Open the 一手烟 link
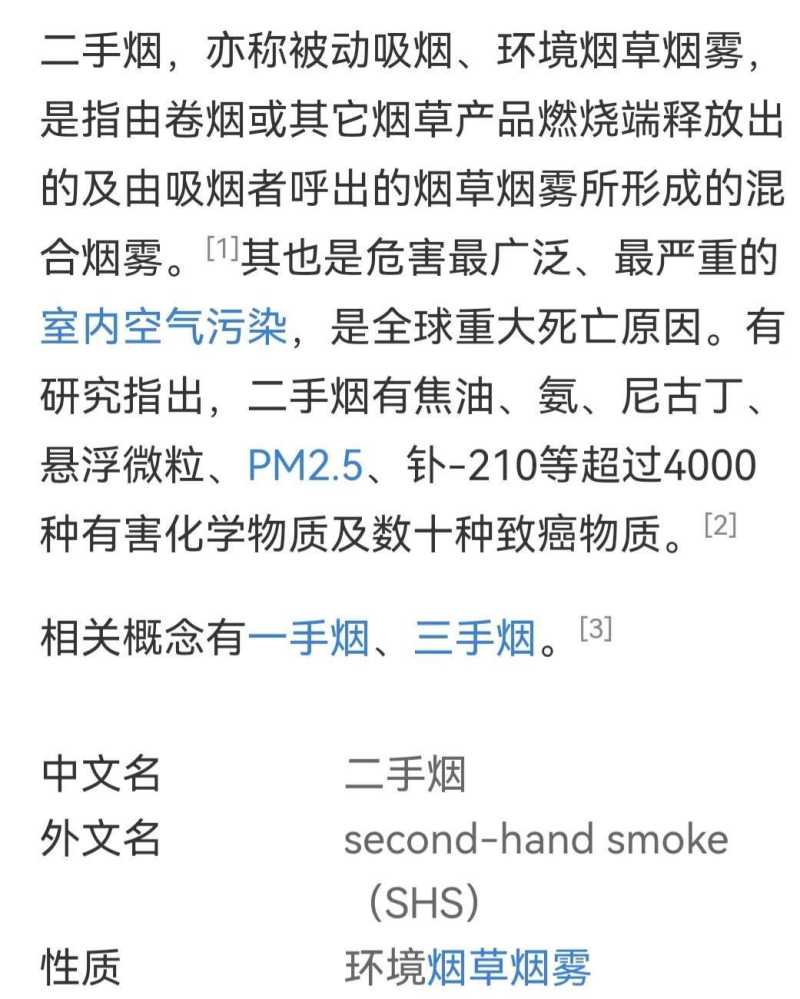This screenshot has height=999, width=800. [x=308, y=638]
